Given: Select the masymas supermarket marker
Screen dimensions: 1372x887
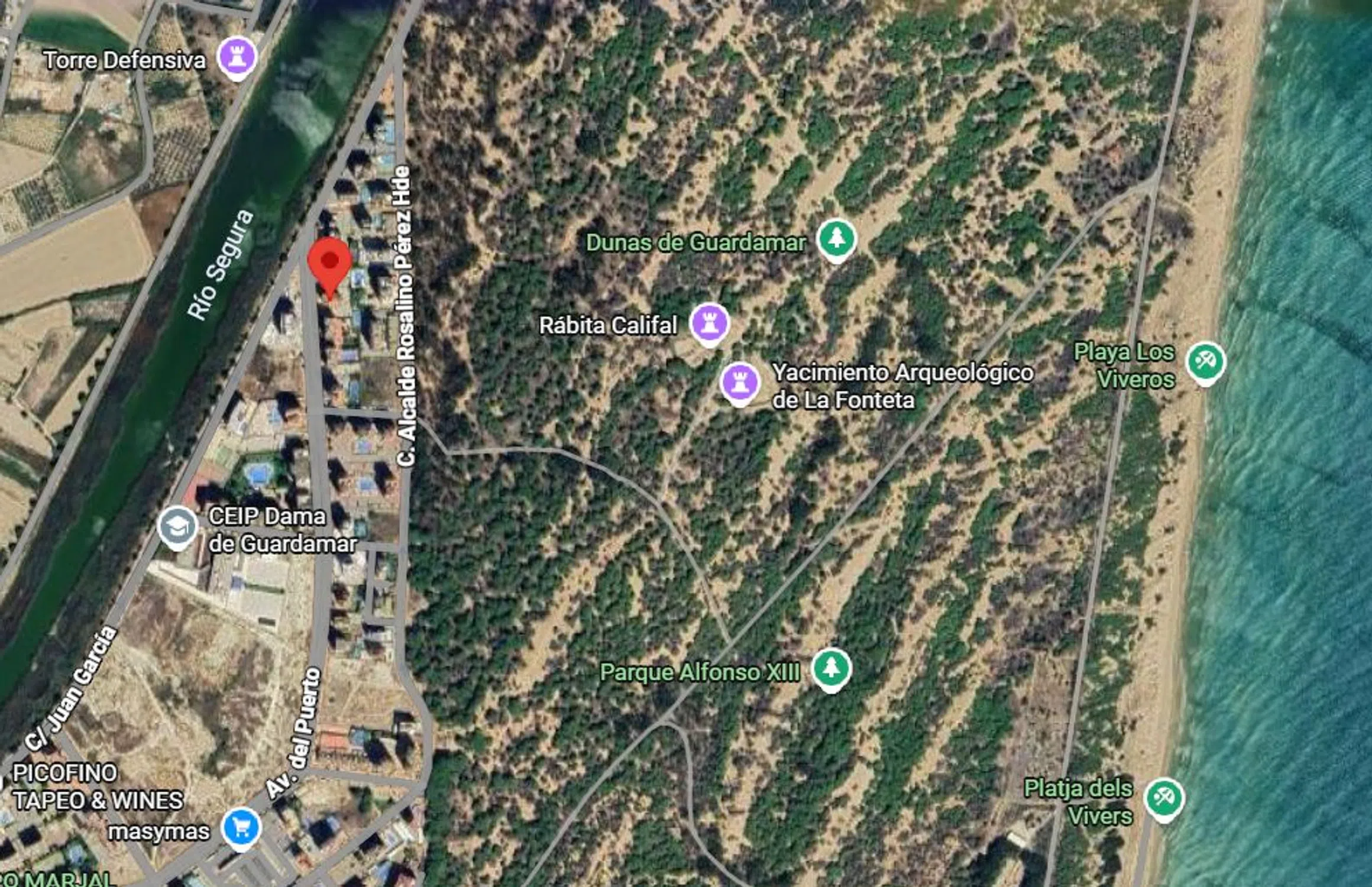Looking at the screenshot, I should pos(241,827).
